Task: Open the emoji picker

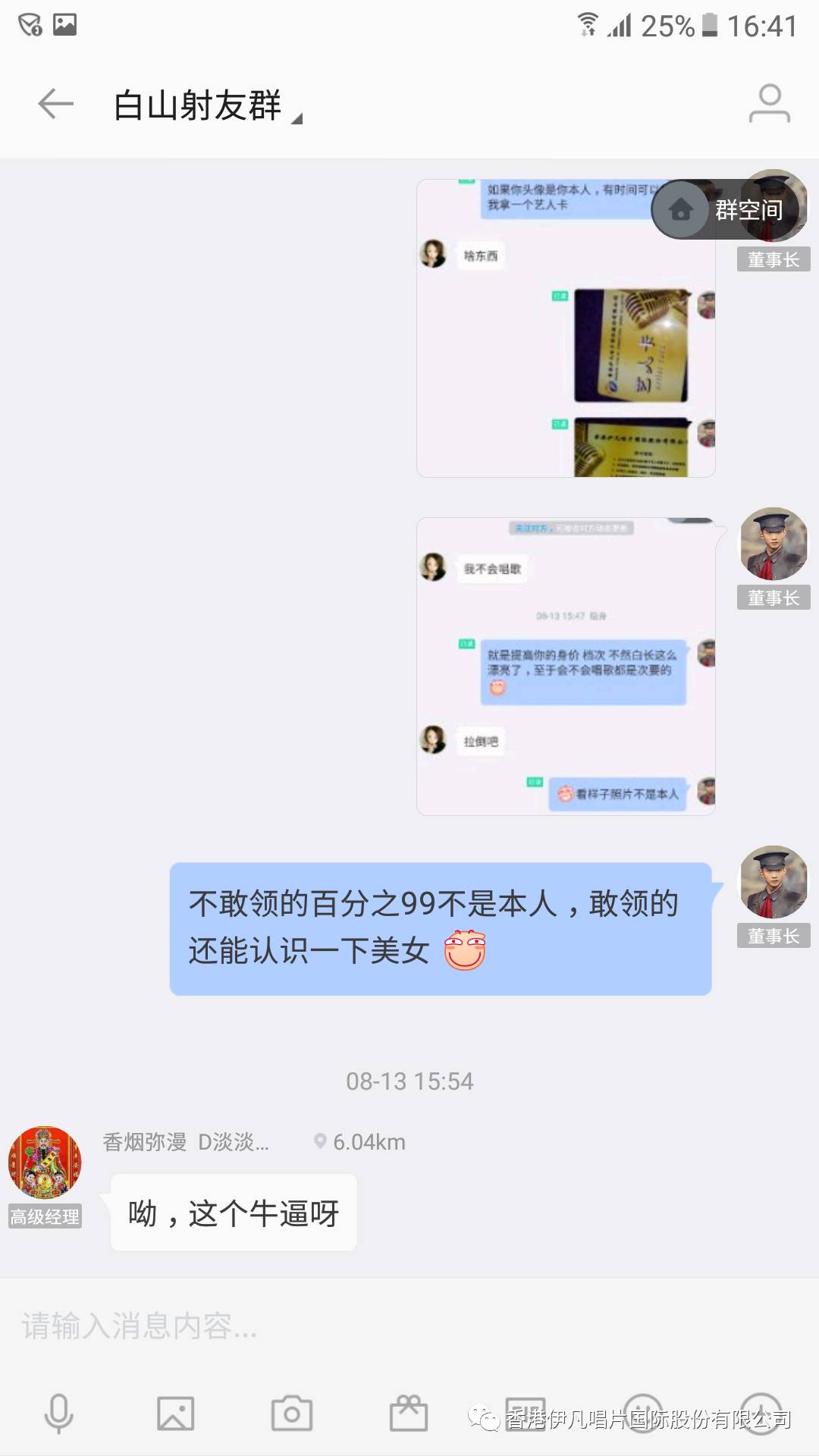Action: point(643,1414)
